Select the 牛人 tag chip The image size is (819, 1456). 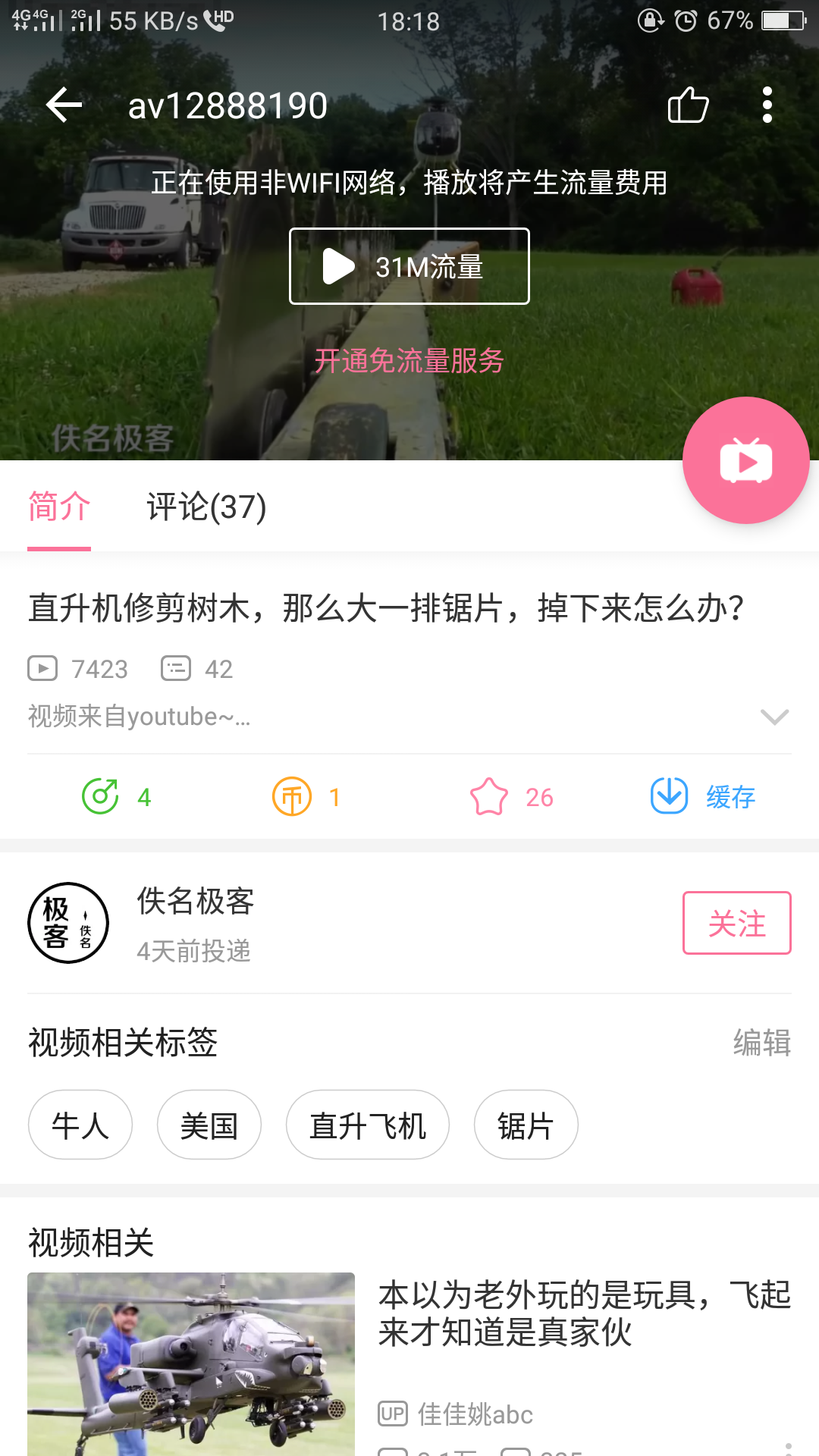[x=80, y=1125]
